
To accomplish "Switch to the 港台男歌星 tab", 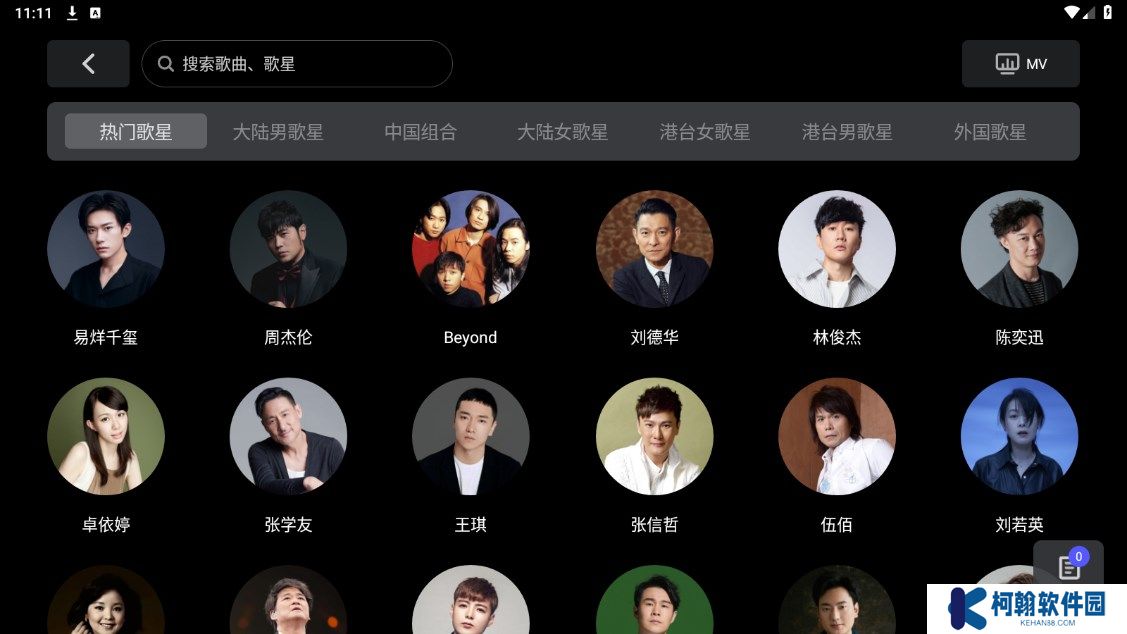I will [847, 131].
